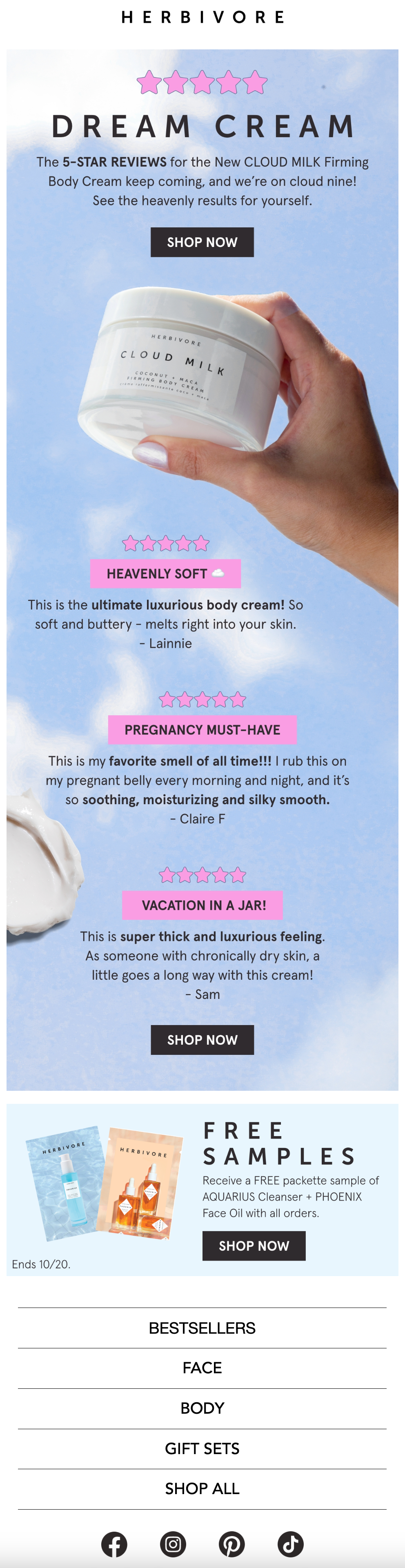Image resolution: width=405 pixels, height=1568 pixels.
Task: Tap Shop Now below Sam's review
Action: [x=202, y=1040]
